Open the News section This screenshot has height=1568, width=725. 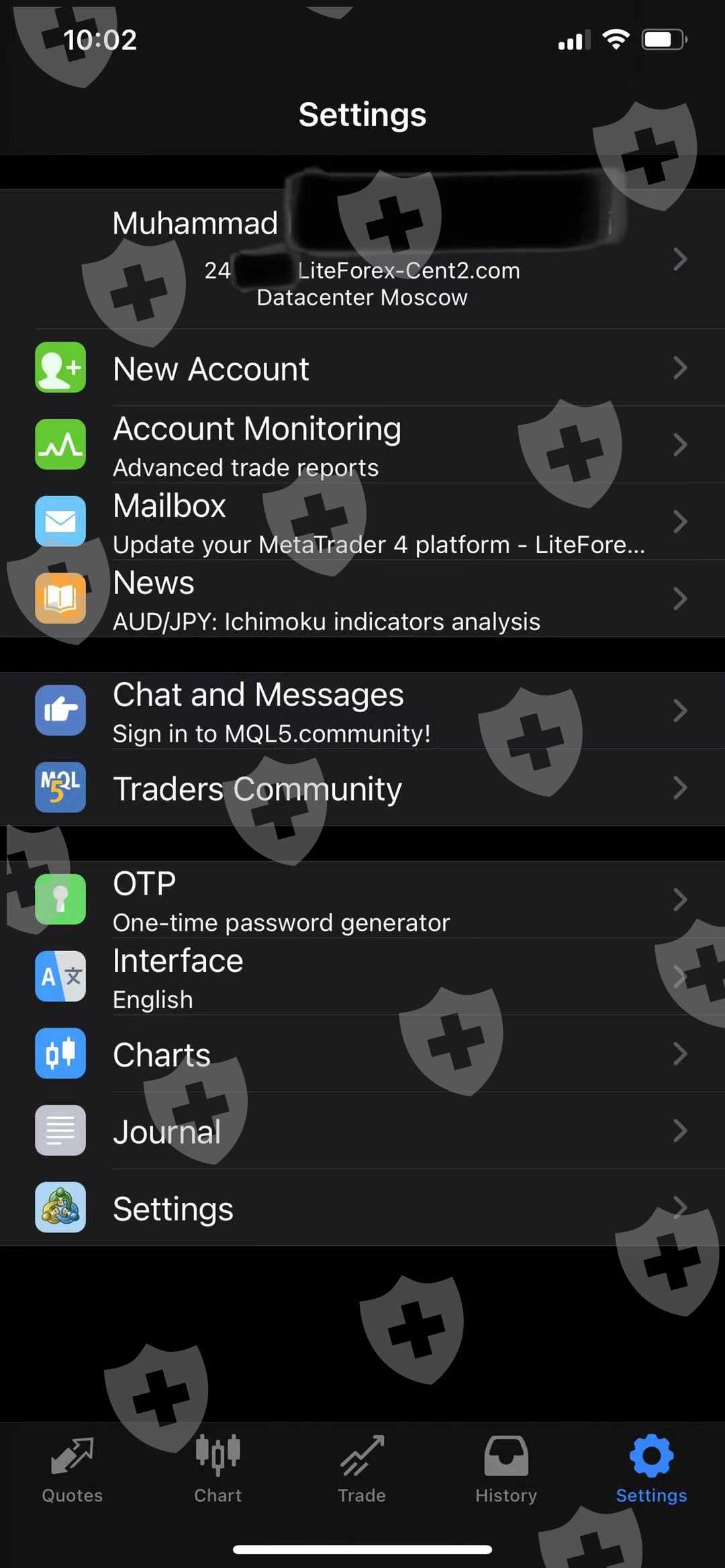[x=362, y=599]
